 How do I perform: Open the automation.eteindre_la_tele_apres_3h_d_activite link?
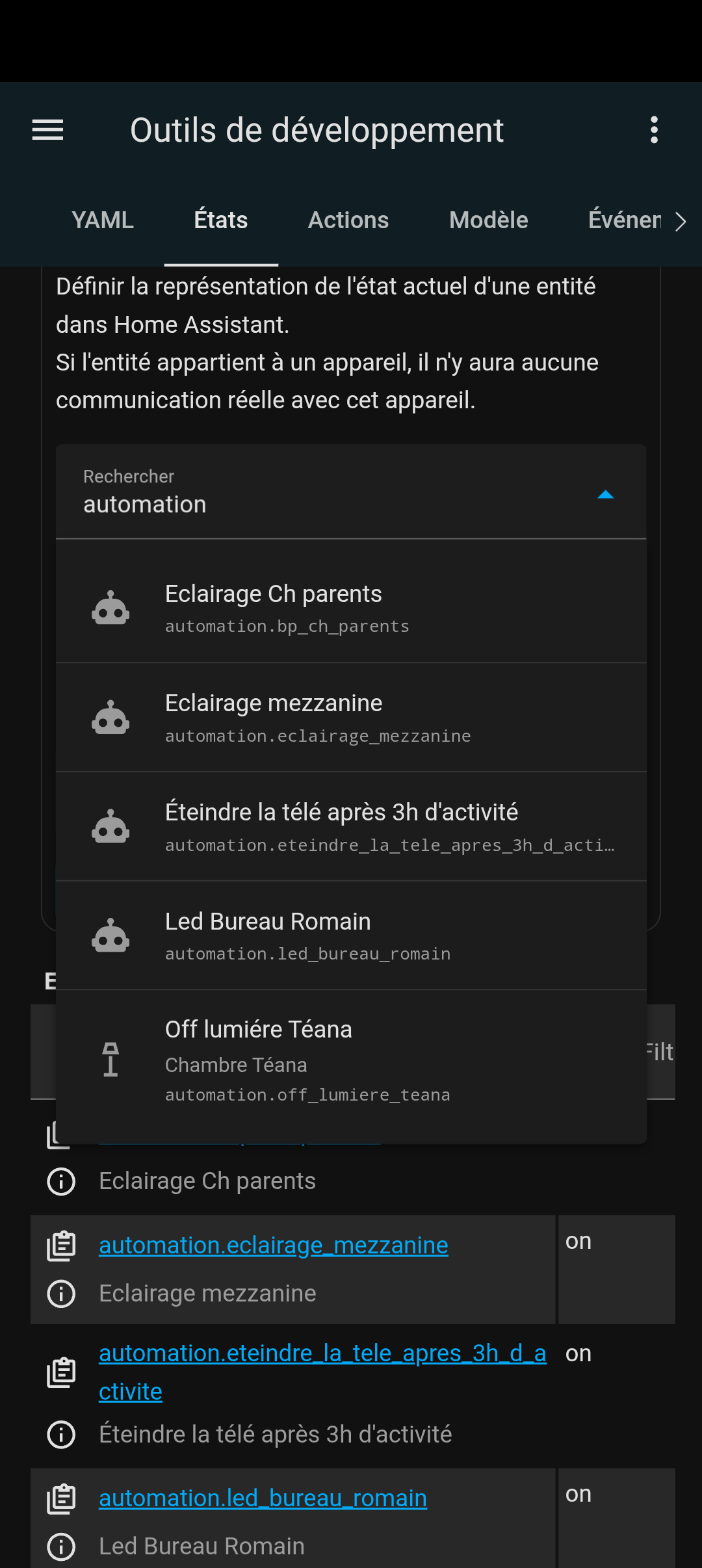[322, 1372]
